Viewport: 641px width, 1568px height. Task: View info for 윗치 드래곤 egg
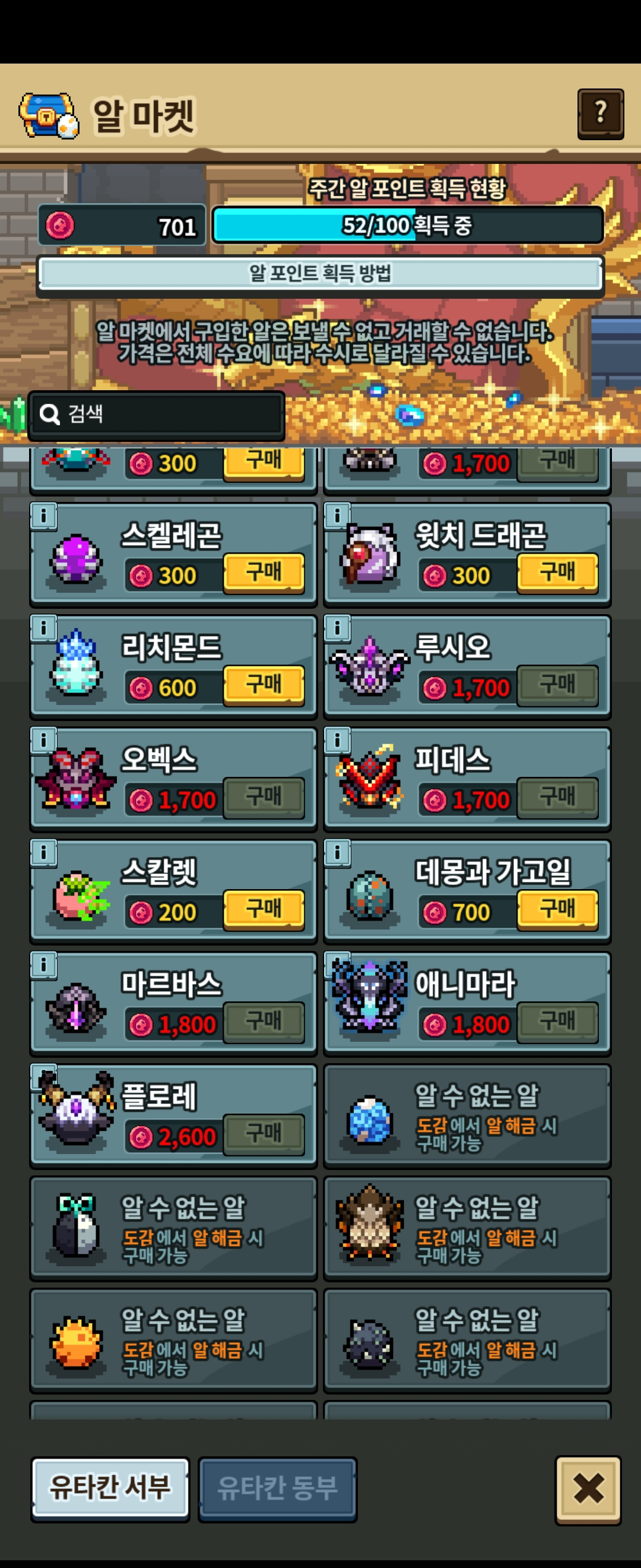click(338, 517)
